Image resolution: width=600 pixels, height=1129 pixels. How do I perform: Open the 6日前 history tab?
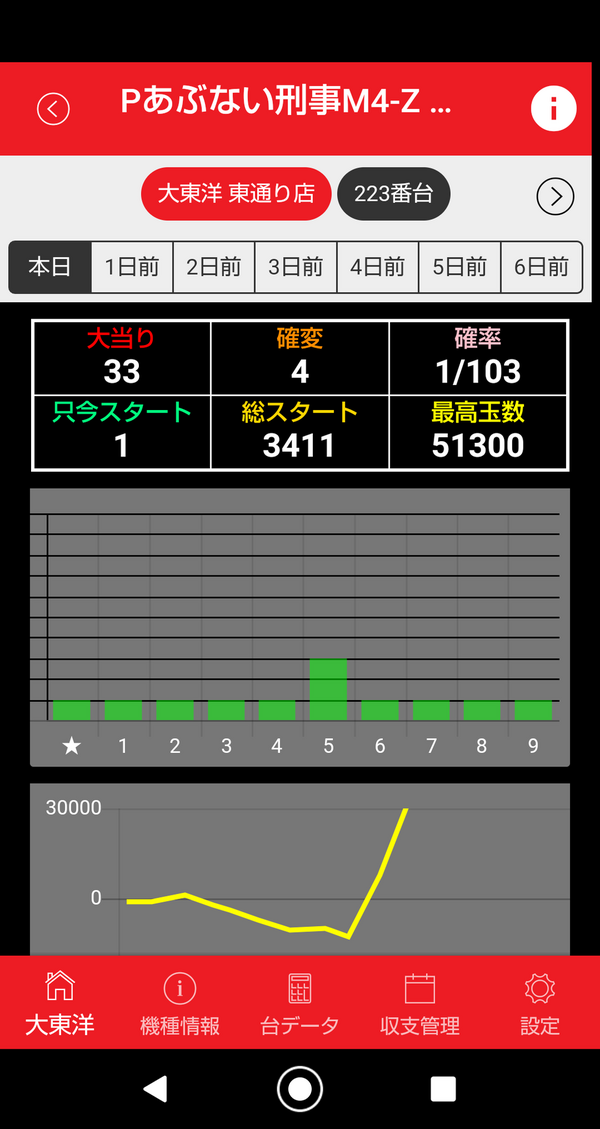coord(541,267)
